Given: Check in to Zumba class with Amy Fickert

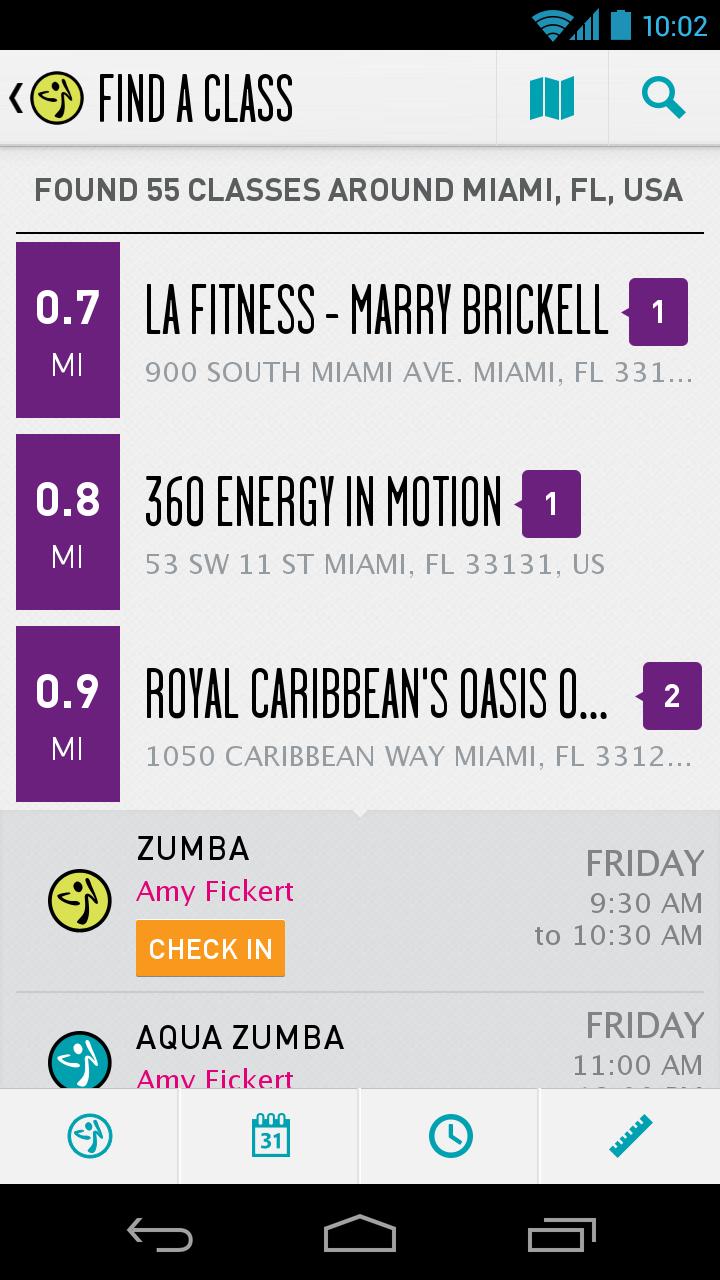Looking at the screenshot, I should pyautogui.click(x=210, y=948).
